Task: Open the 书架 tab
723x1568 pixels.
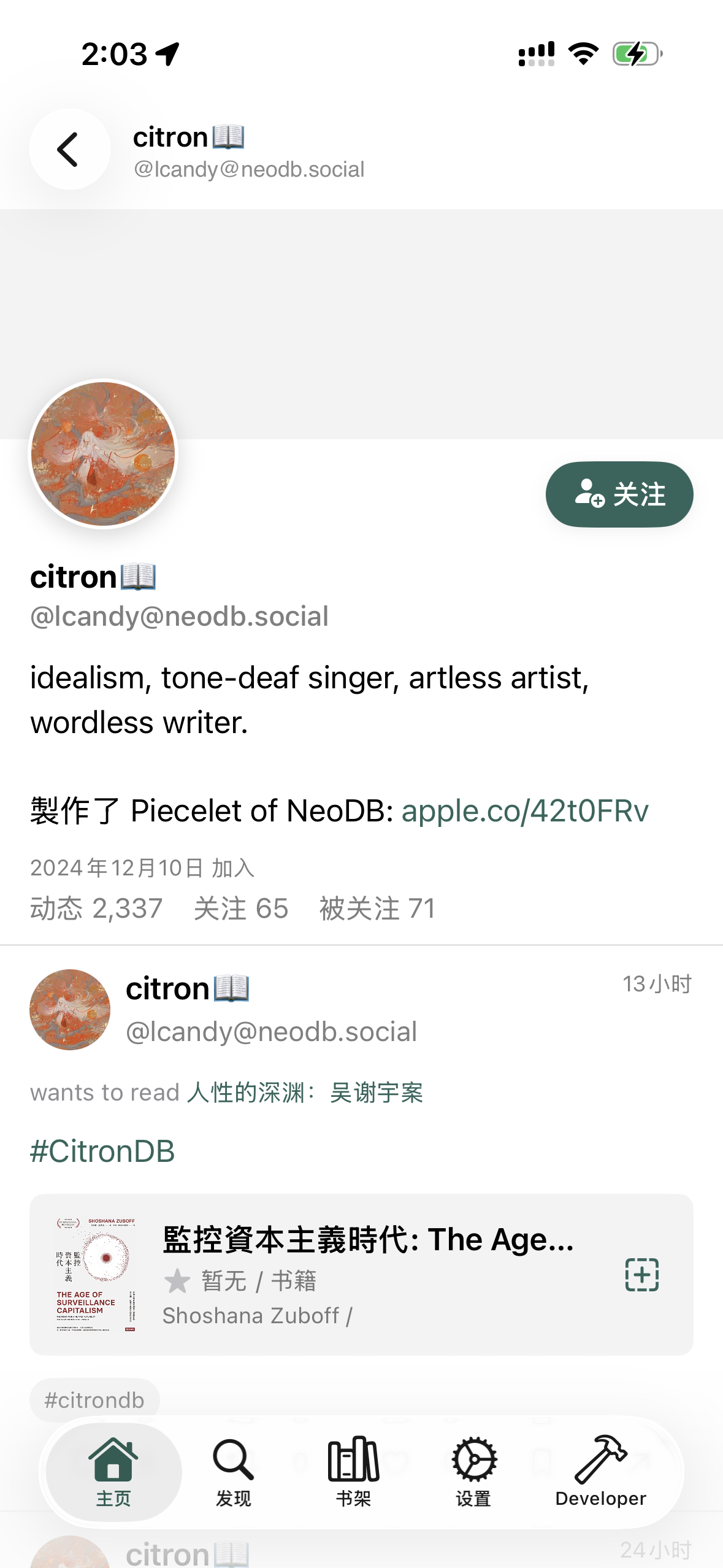Action: coord(353,1471)
